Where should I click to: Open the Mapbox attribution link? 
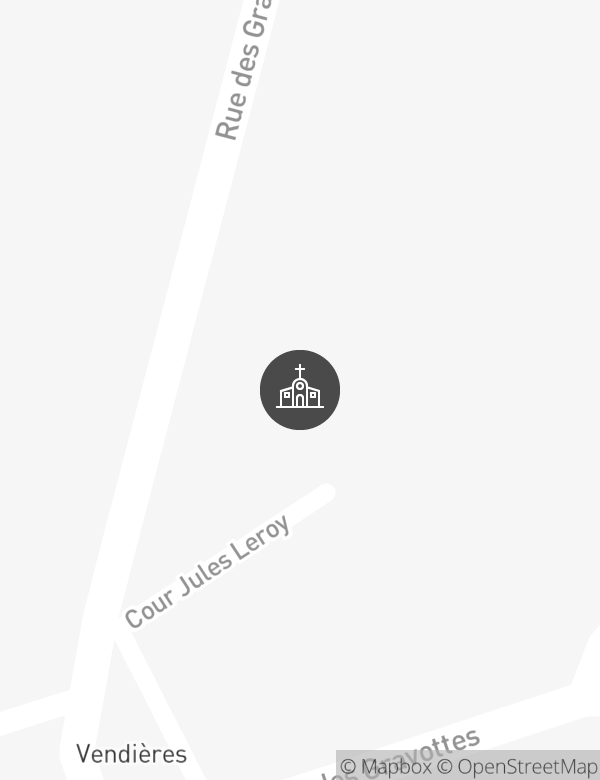tap(386, 767)
